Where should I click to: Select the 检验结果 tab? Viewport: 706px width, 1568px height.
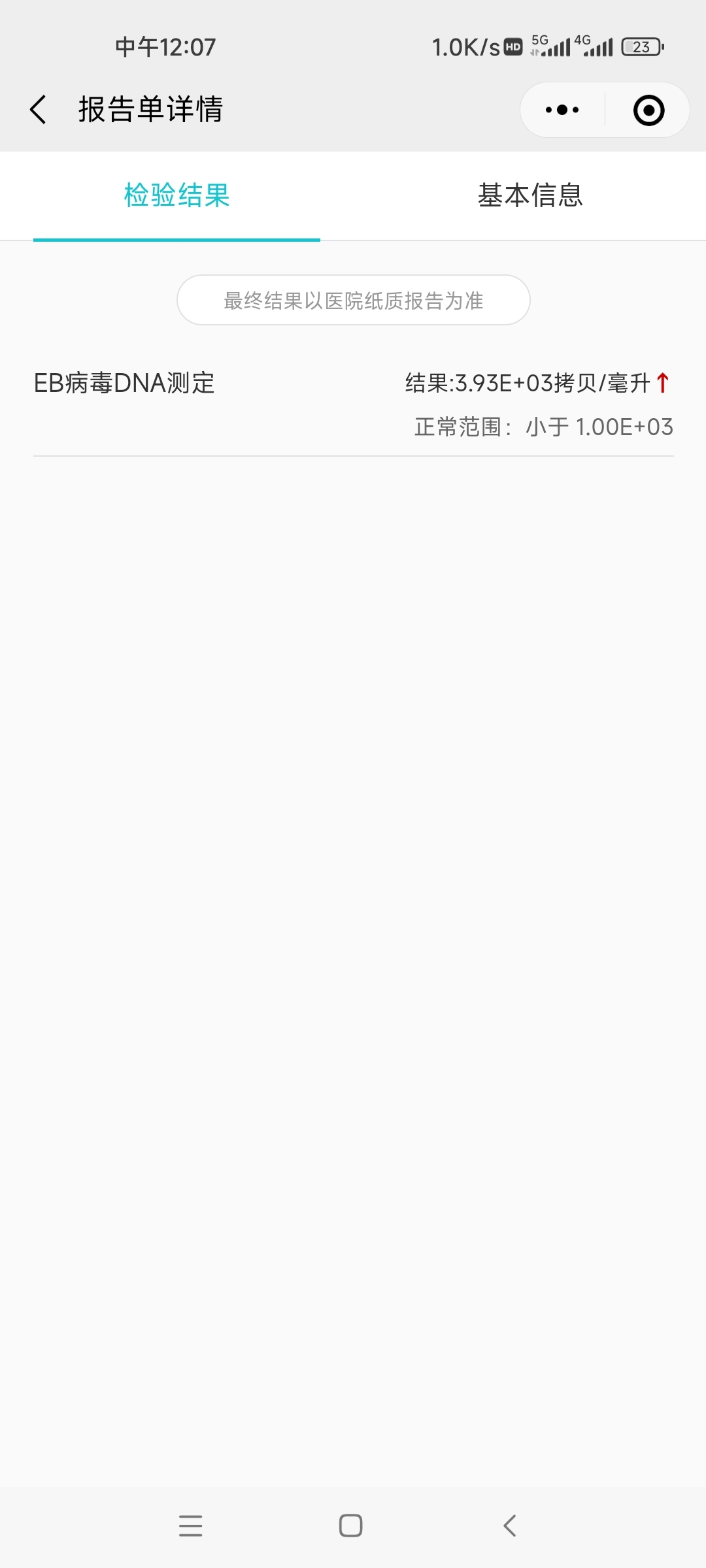[176, 195]
